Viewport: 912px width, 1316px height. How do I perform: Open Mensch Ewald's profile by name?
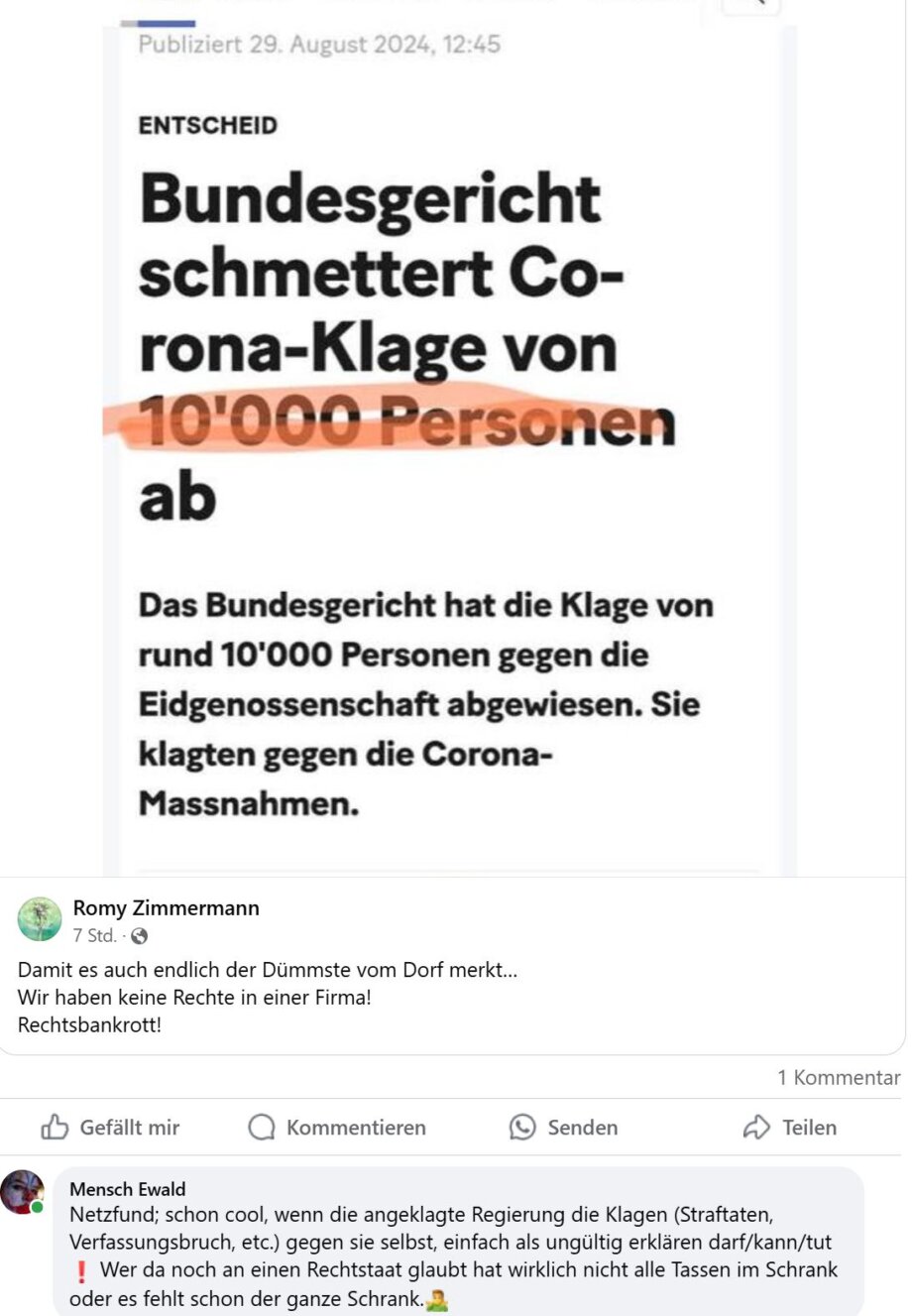coord(128,1189)
